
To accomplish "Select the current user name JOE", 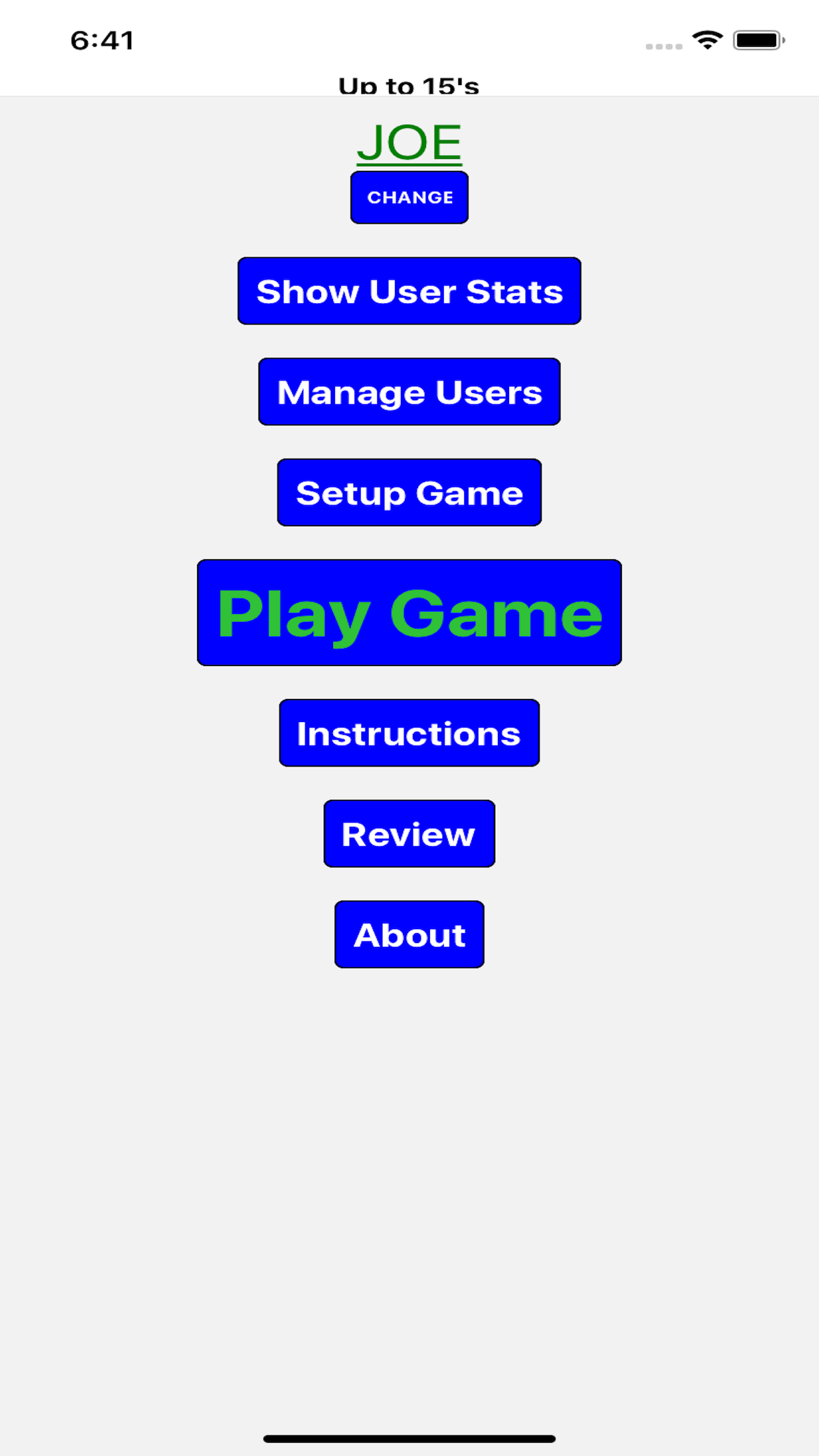I will [409, 142].
